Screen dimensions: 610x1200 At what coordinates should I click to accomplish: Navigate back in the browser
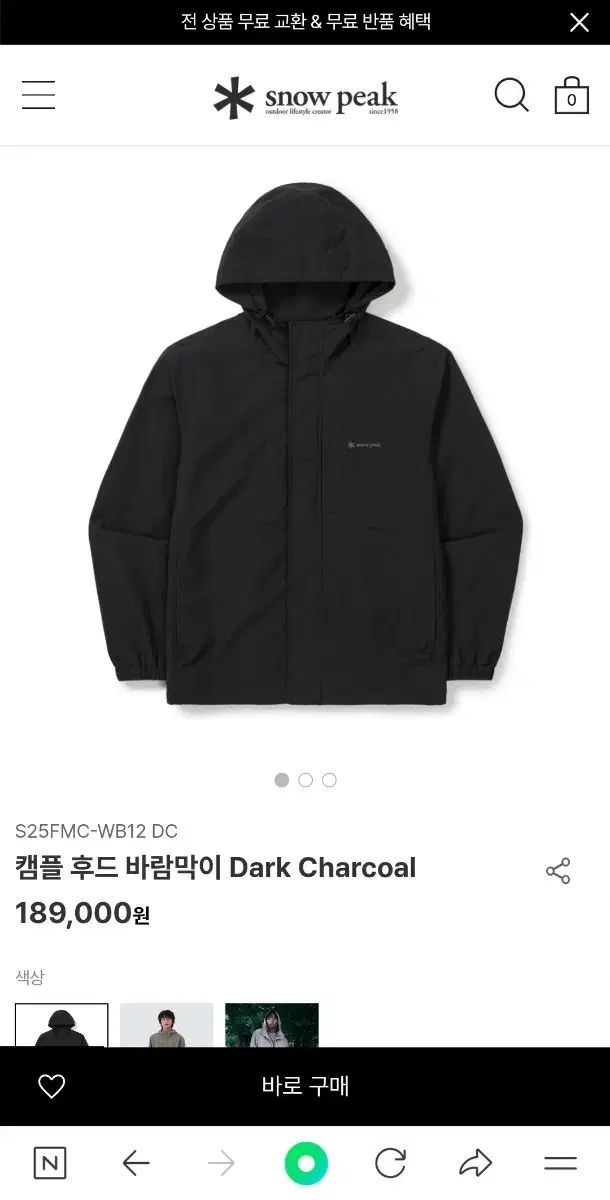click(135, 1163)
